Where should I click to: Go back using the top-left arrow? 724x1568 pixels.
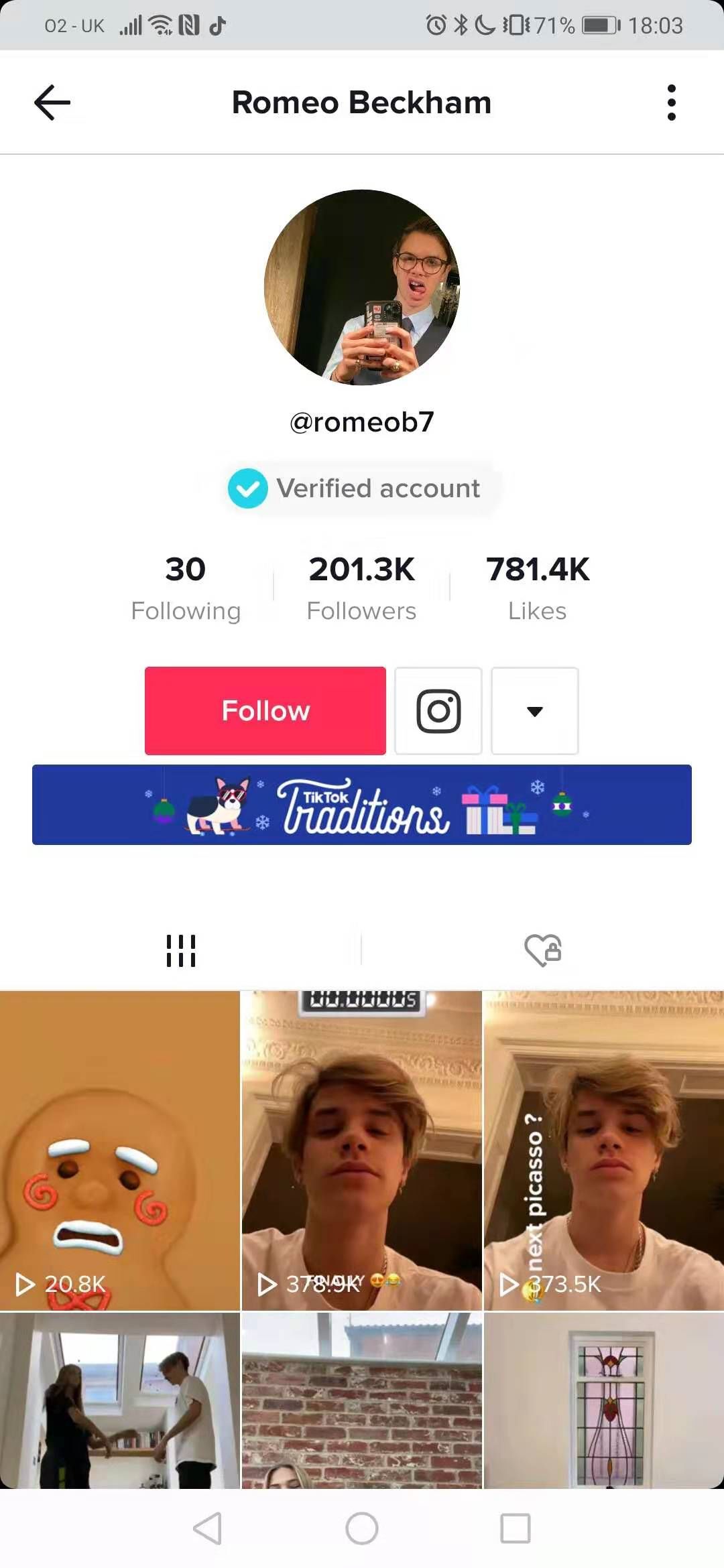(52, 103)
